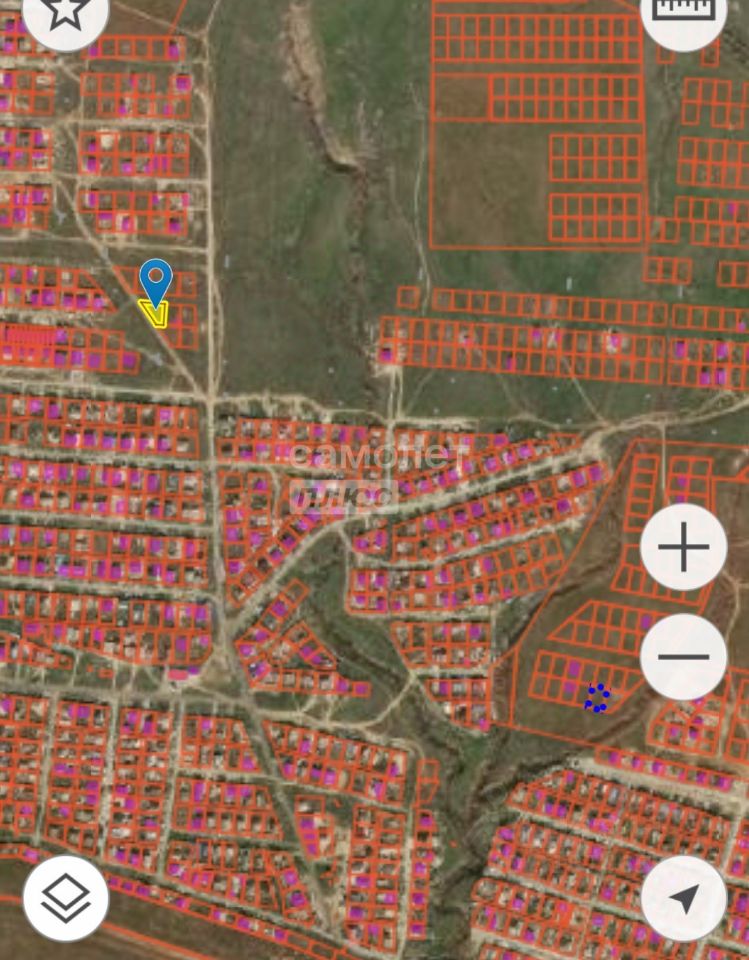This screenshot has height=960, width=749.
Task: Center the map on my location
Action: (683, 897)
